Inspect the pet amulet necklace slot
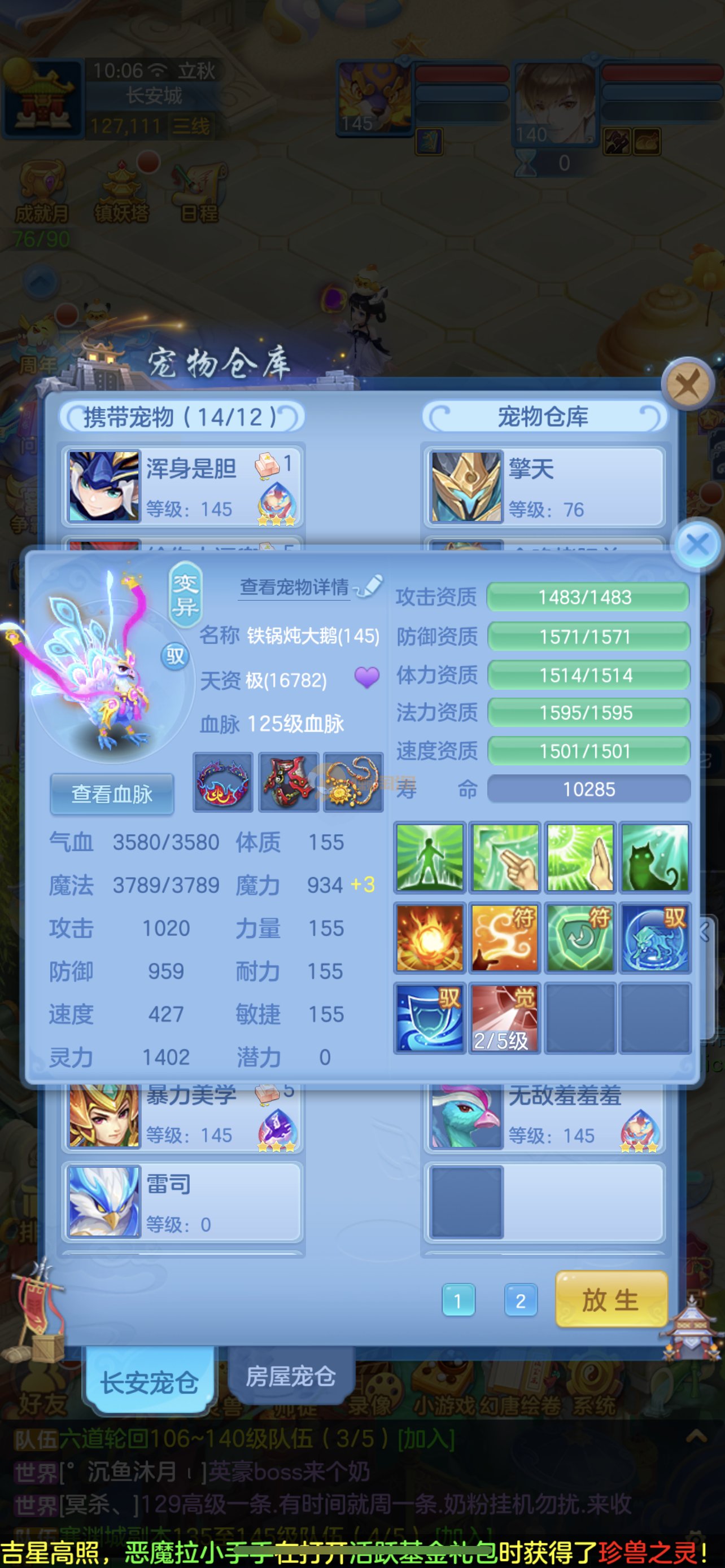 pyautogui.click(x=353, y=782)
